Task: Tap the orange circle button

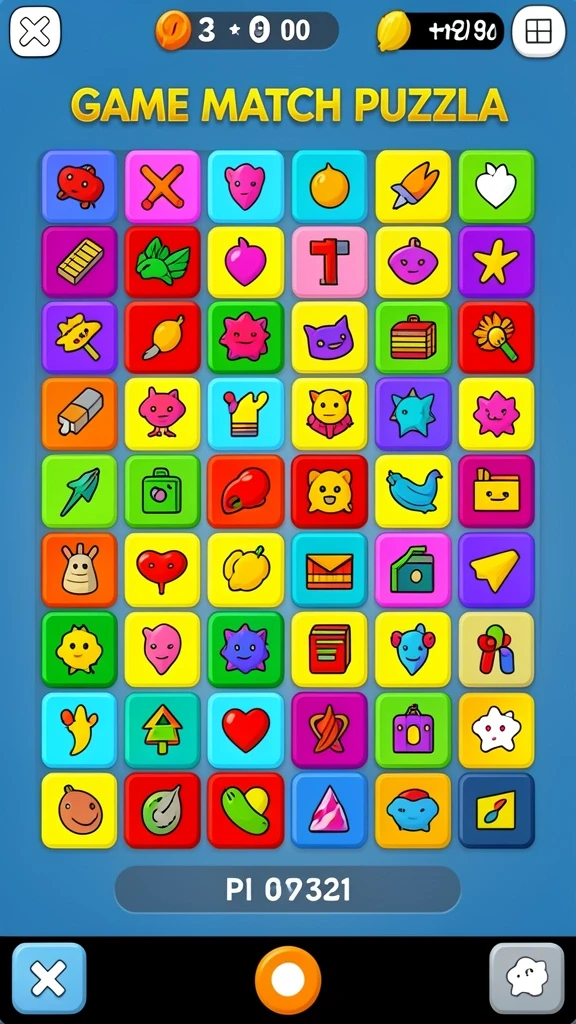Action: pos(288,980)
